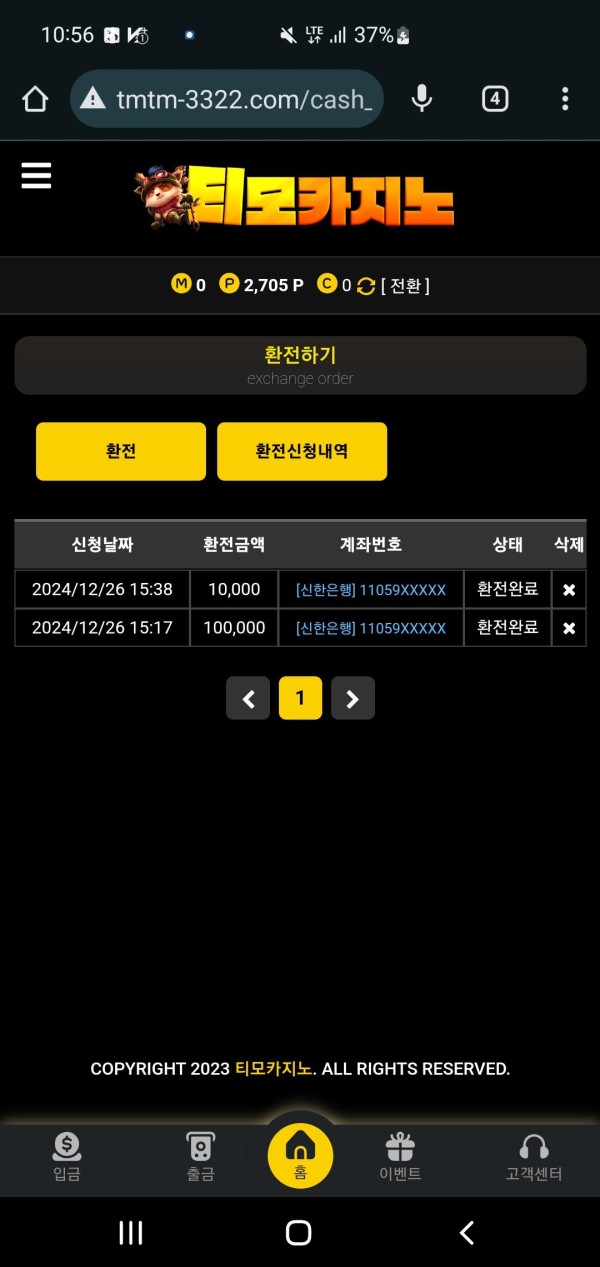Open the browser overflow menu
Viewport: 600px width, 1267px height.
click(565, 98)
